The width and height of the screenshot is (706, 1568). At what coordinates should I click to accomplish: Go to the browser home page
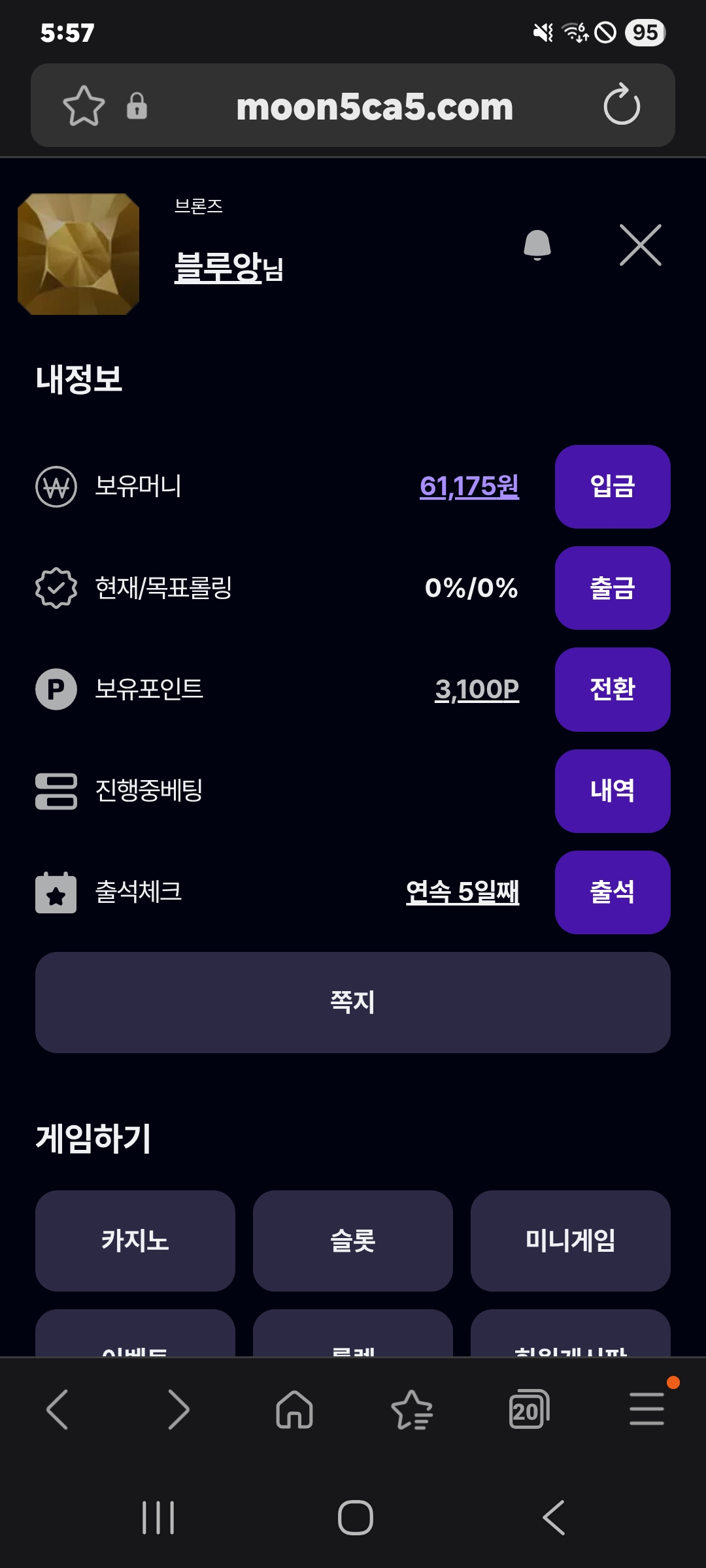[294, 1409]
